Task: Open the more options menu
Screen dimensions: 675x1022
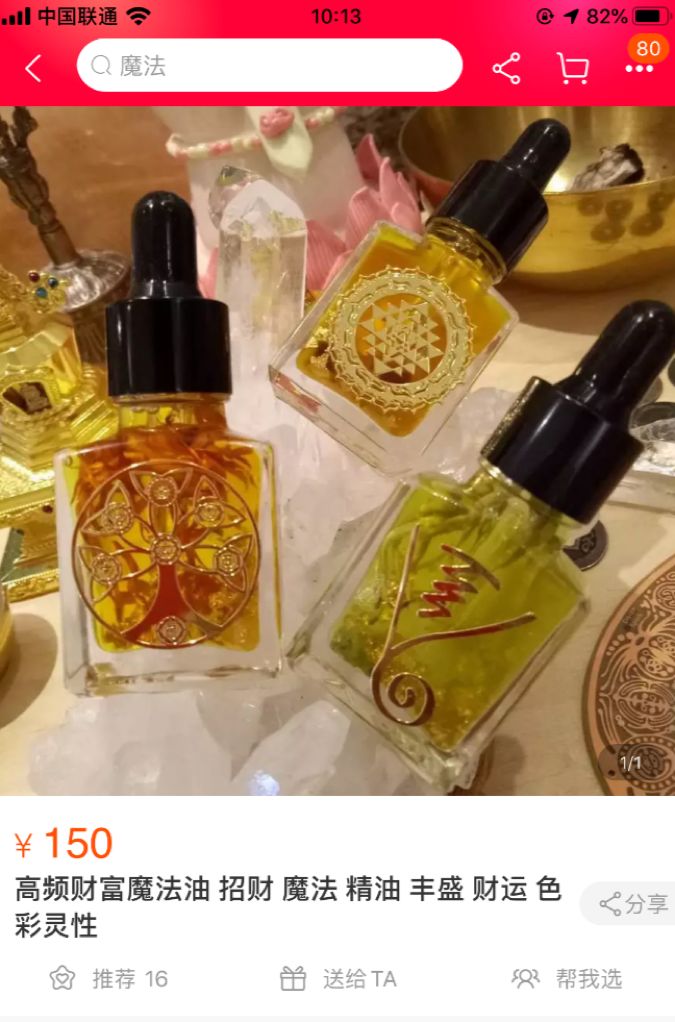Action: pyautogui.click(x=639, y=68)
